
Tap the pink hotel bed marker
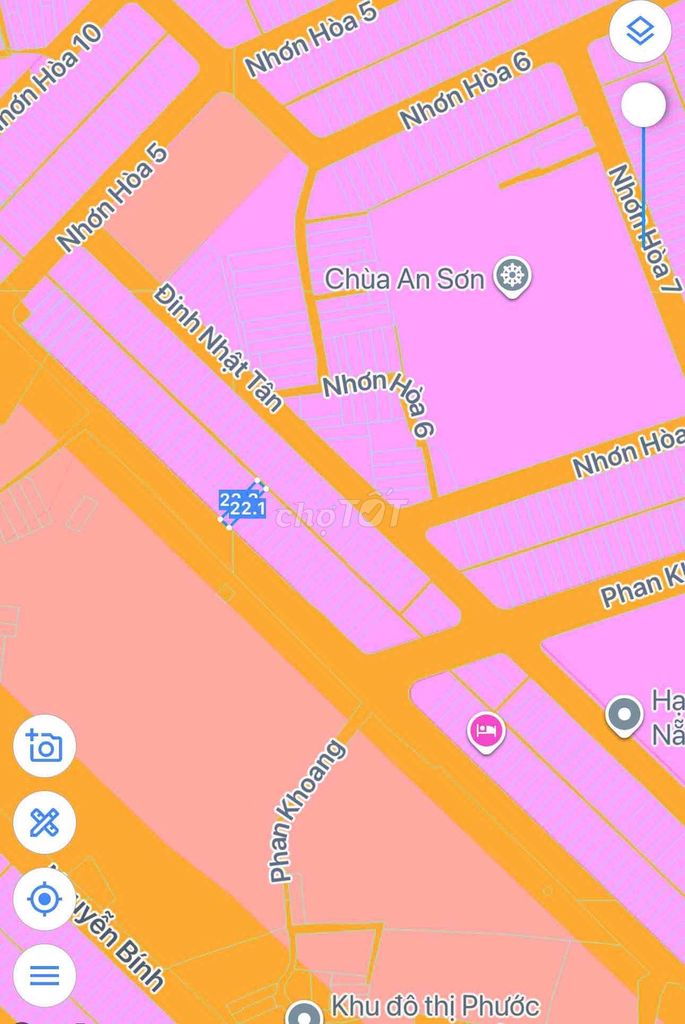click(x=487, y=731)
